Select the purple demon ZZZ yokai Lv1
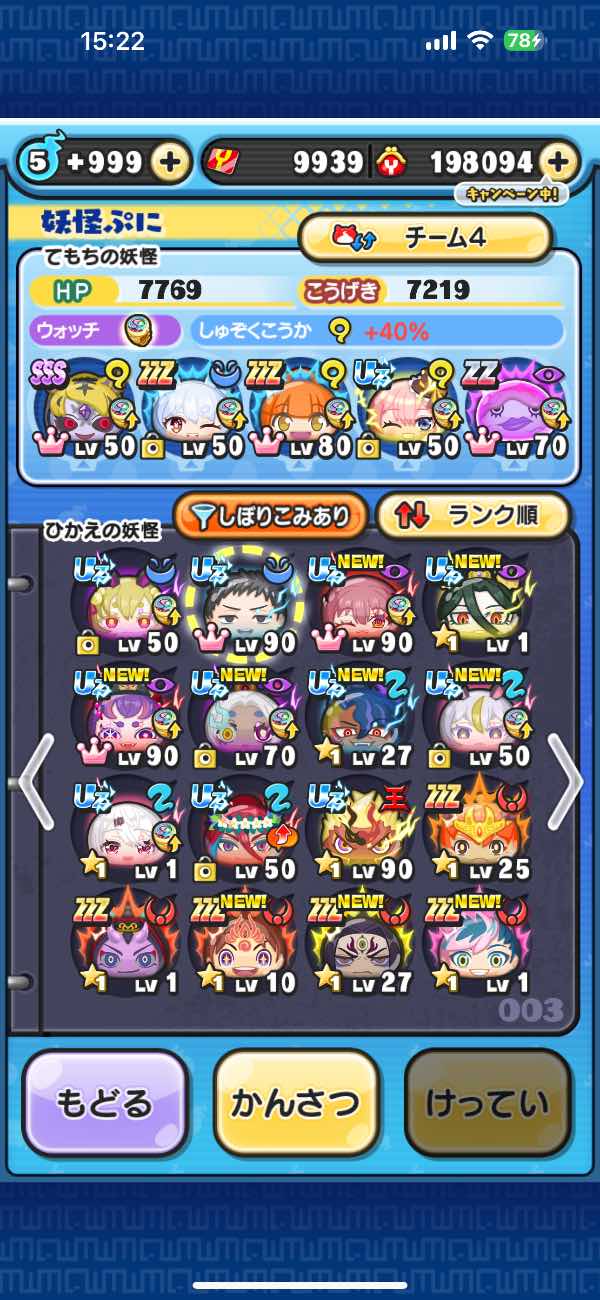The image size is (600, 1300). point(126,943)
